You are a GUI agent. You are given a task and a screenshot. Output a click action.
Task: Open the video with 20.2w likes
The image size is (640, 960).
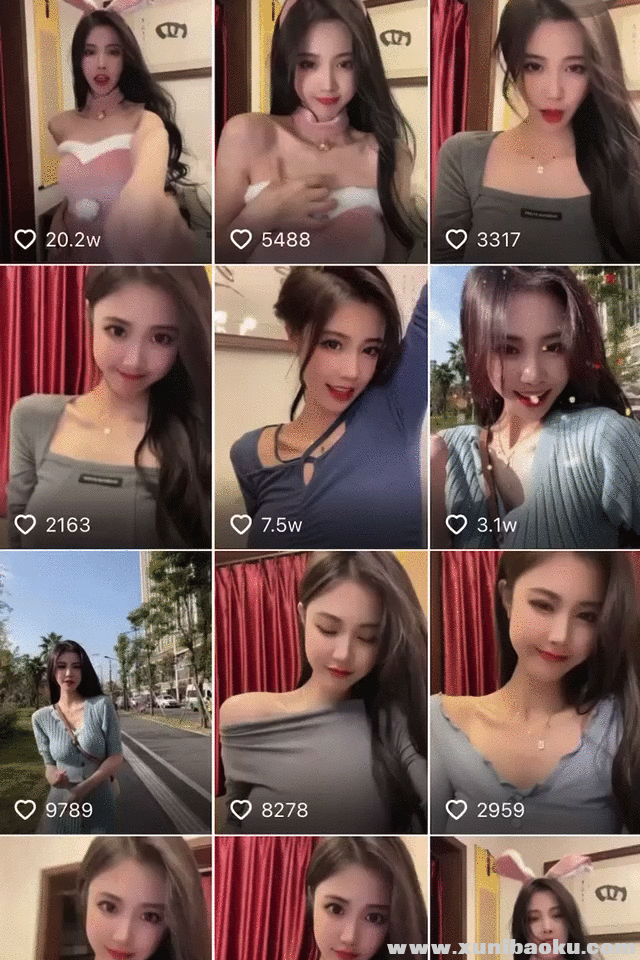[x=106, y=130]
